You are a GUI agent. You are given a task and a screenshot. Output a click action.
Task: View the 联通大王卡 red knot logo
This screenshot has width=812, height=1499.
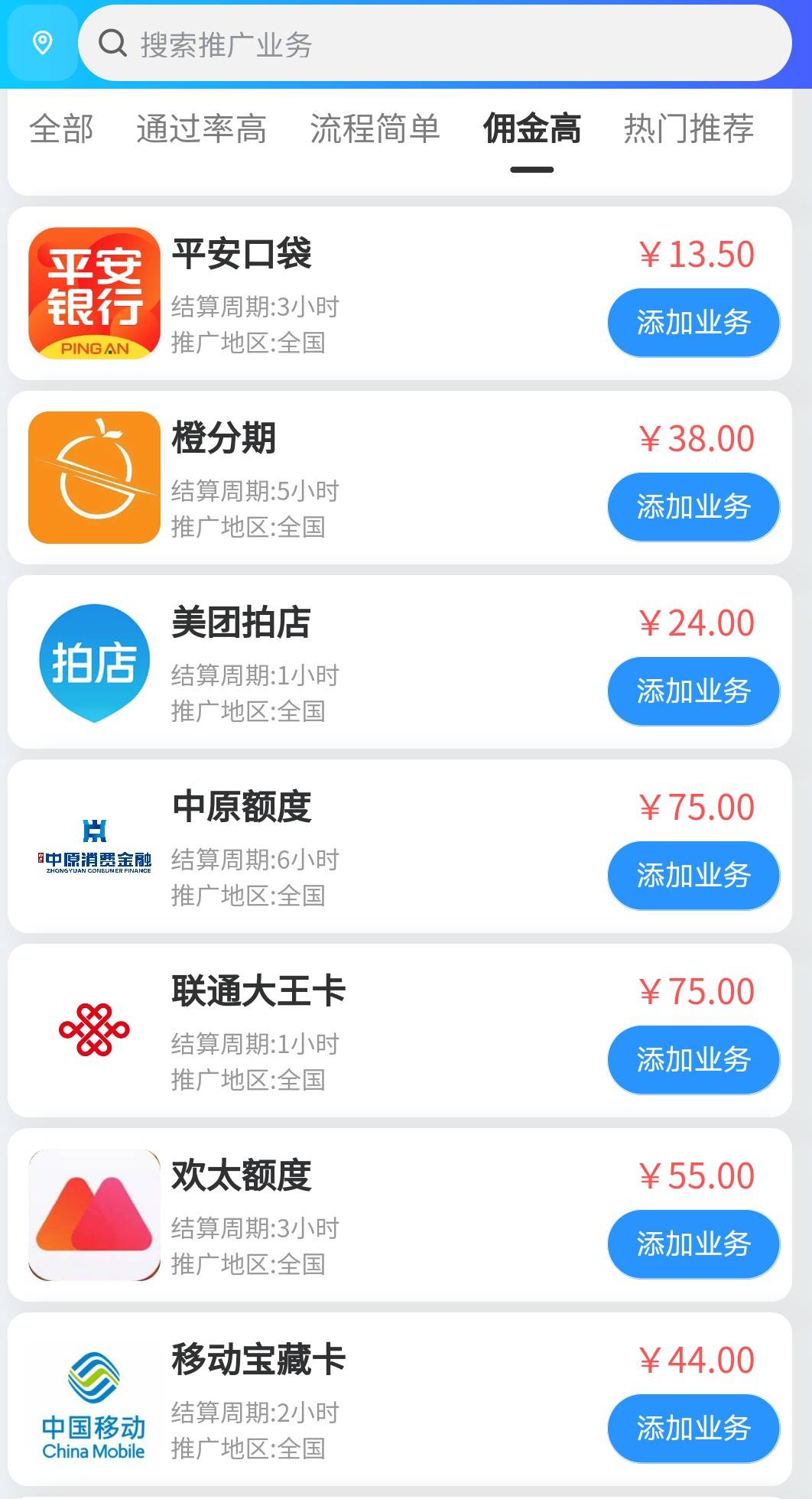pyautogui.click(x=94, y=1031)
